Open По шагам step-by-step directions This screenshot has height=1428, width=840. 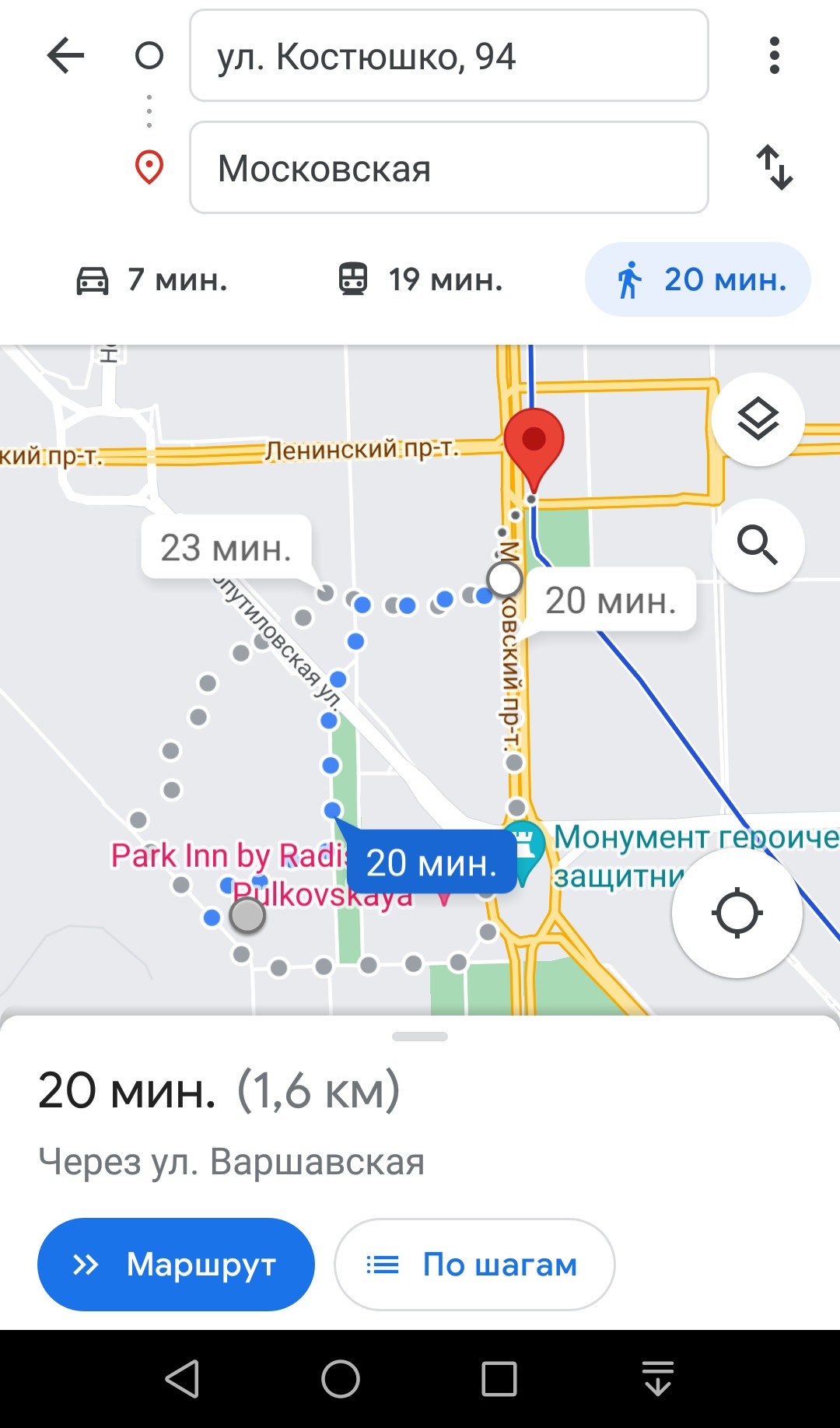(x=474, y=1265)
